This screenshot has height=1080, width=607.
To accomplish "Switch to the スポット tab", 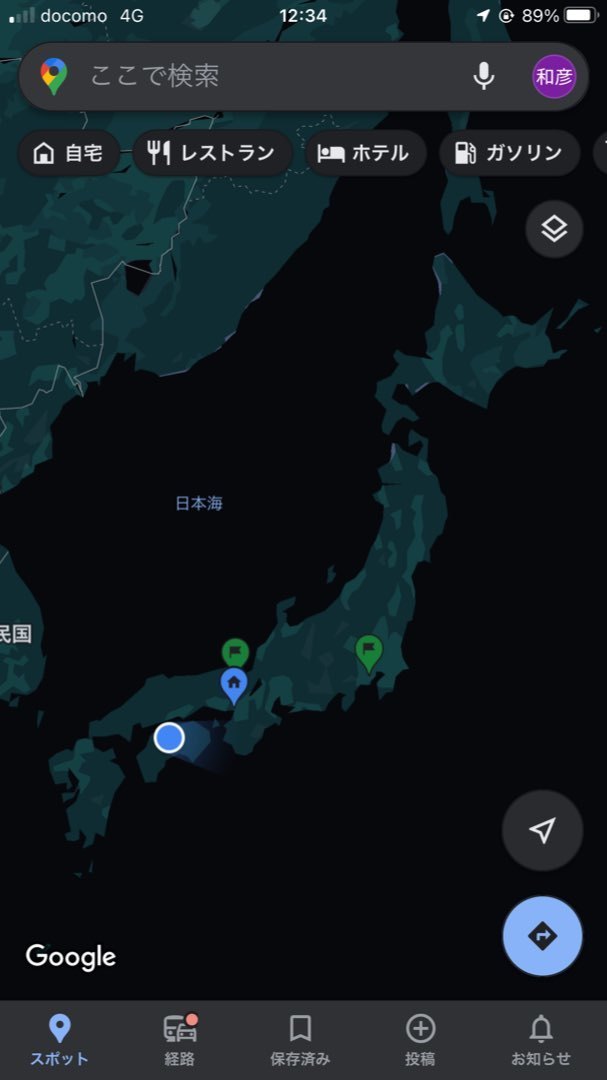I will pyautogui.click(x=59, y=1040).
